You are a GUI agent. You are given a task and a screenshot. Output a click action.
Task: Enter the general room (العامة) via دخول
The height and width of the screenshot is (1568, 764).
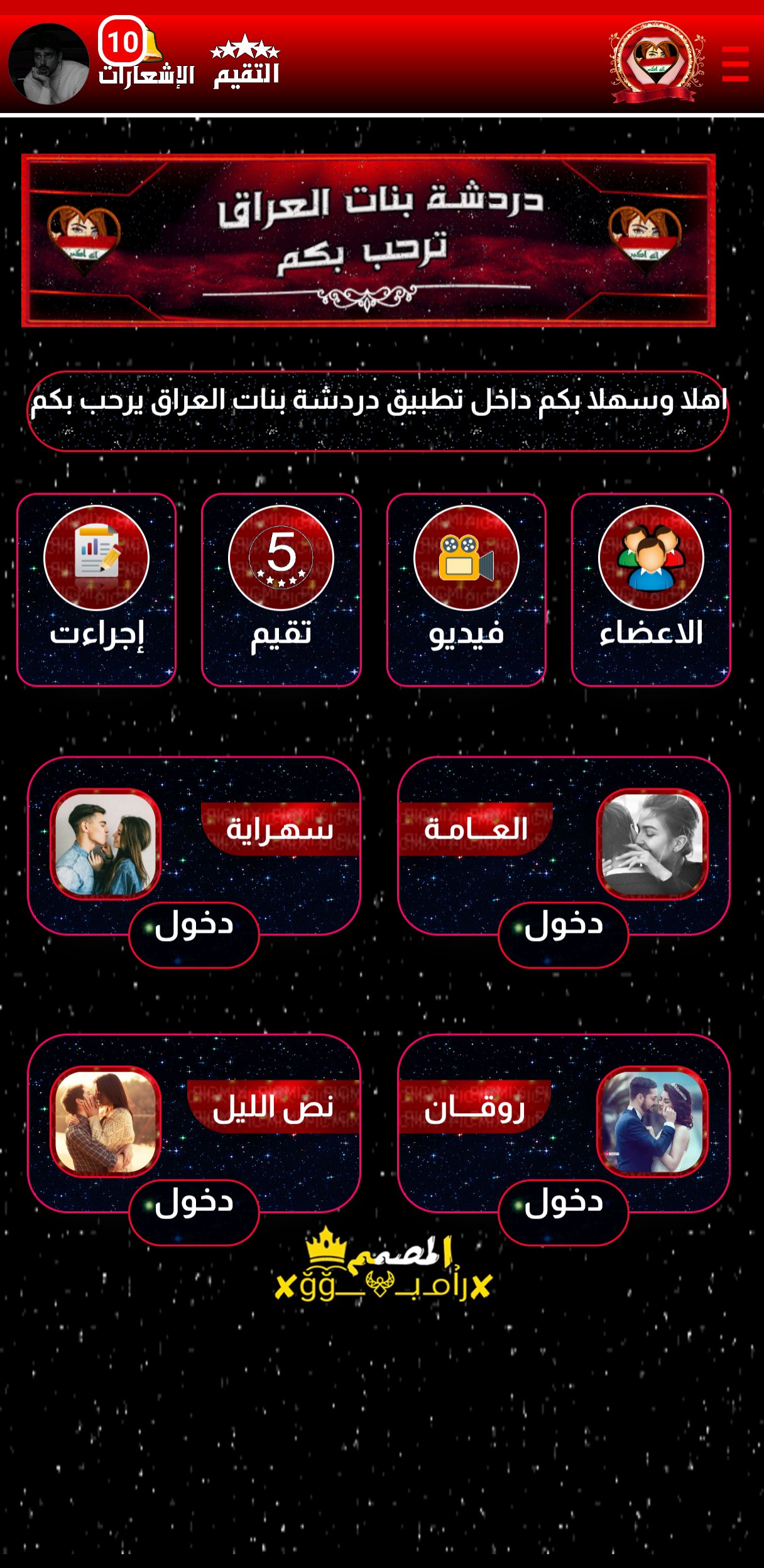click(x=564, y=935)
